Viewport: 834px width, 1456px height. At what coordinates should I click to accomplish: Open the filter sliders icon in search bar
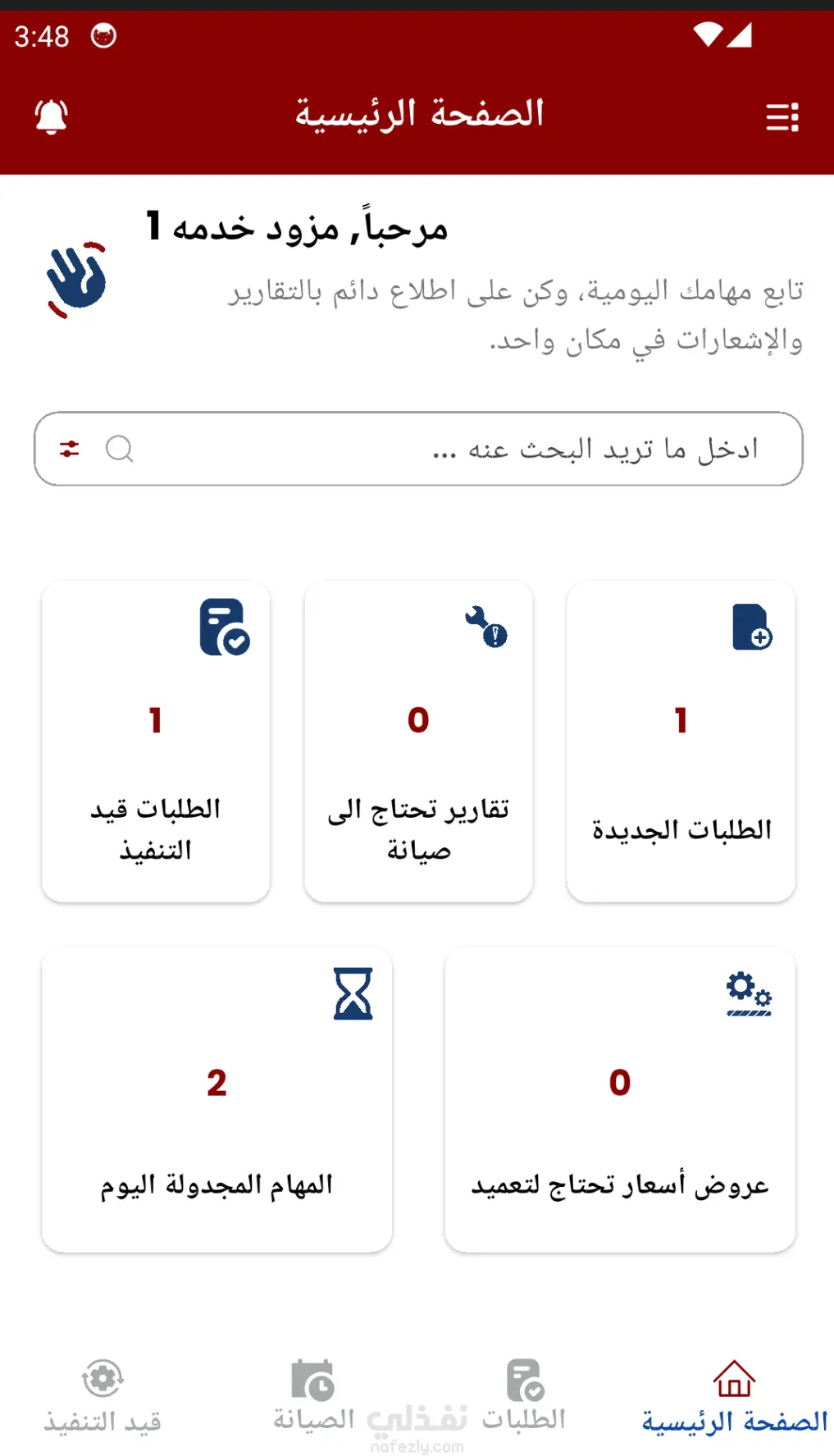[70, 449]
